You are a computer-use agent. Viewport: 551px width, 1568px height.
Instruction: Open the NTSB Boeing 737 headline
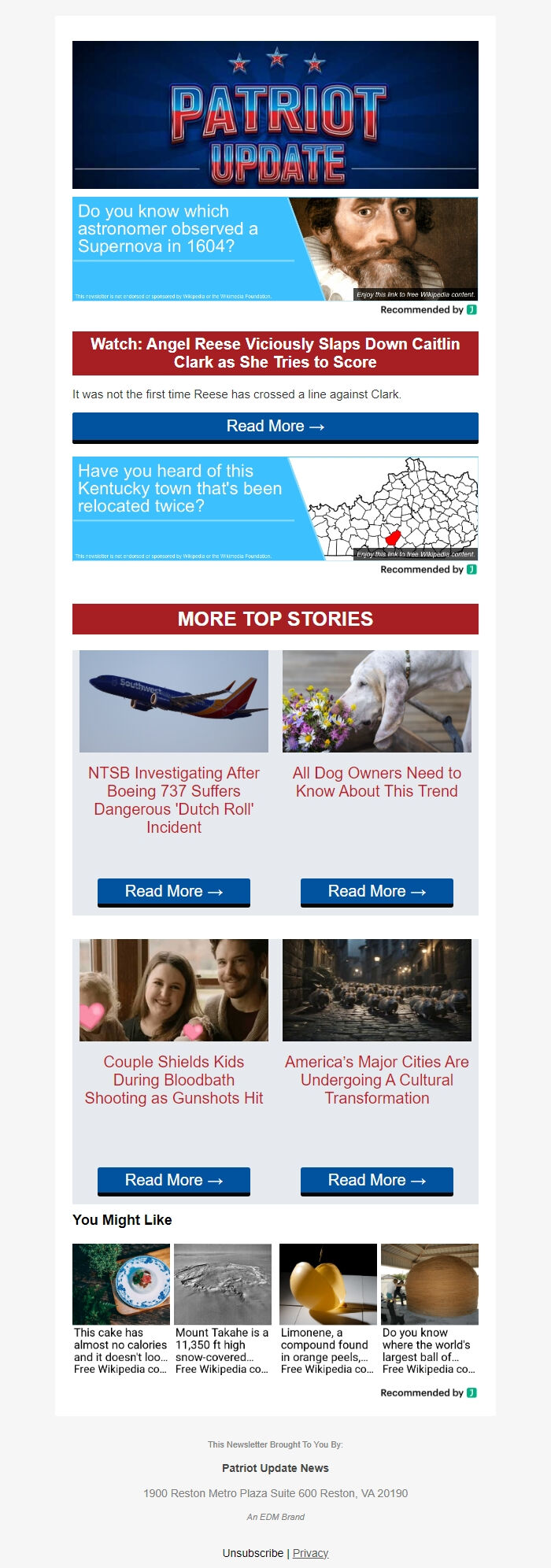click(174, 800)
